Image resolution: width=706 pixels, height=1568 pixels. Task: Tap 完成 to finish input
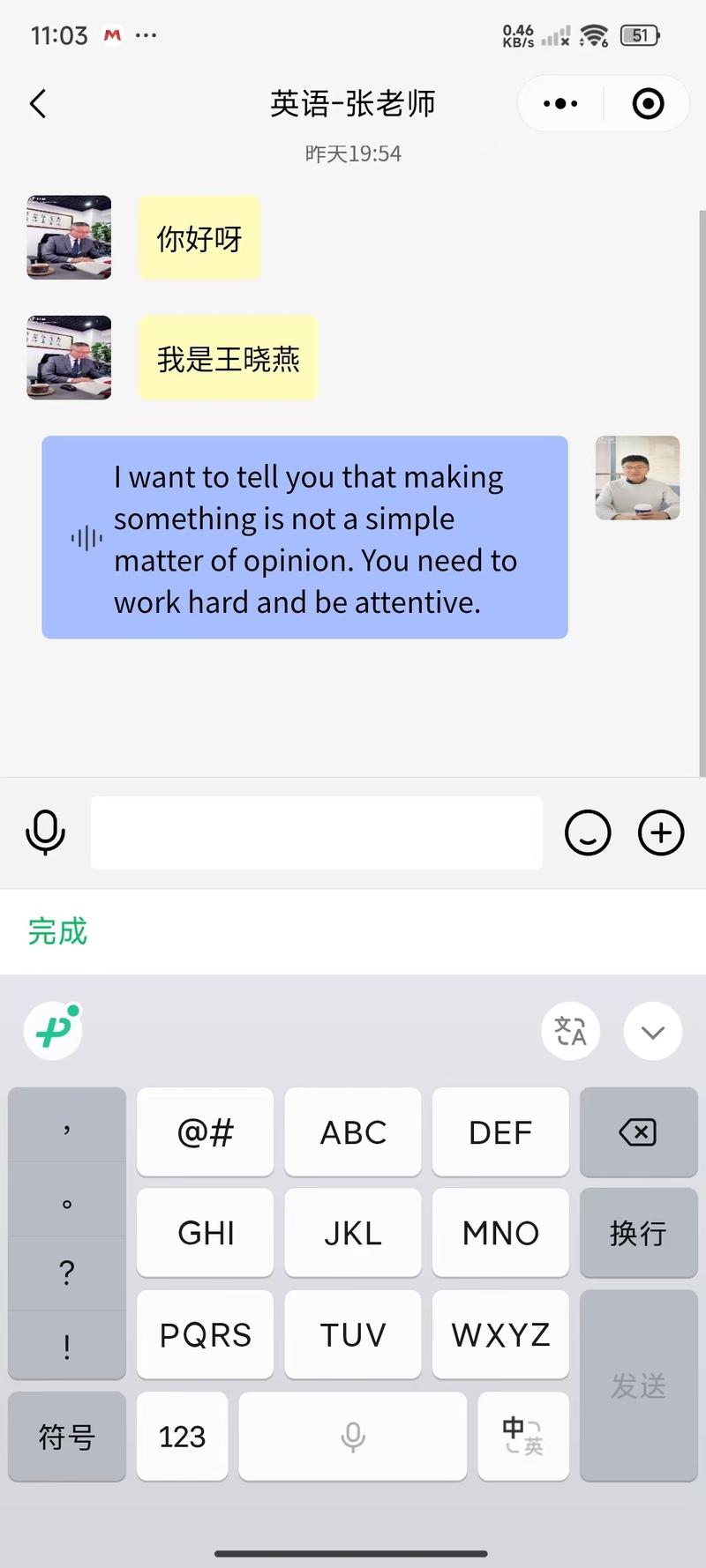[x=57, y=931]
